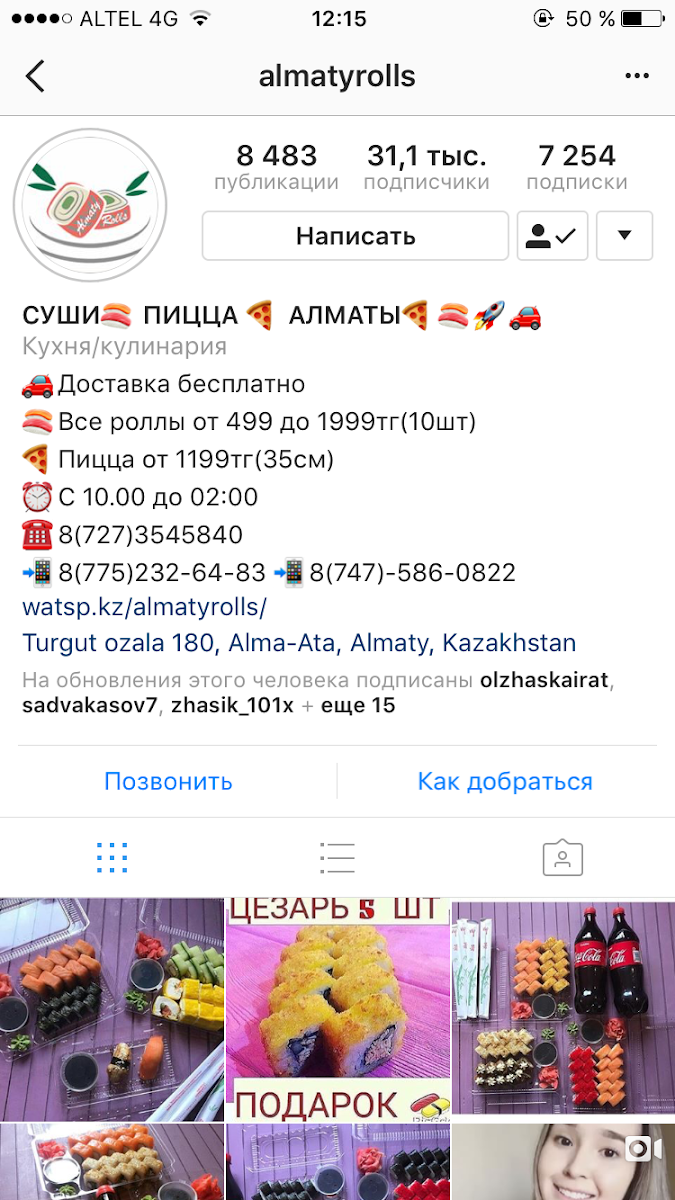This screenshot has width=675, height=1200.
Task: Open the watsp.kz/almatyrolls/ link
Action: click(x=145, y=607)
